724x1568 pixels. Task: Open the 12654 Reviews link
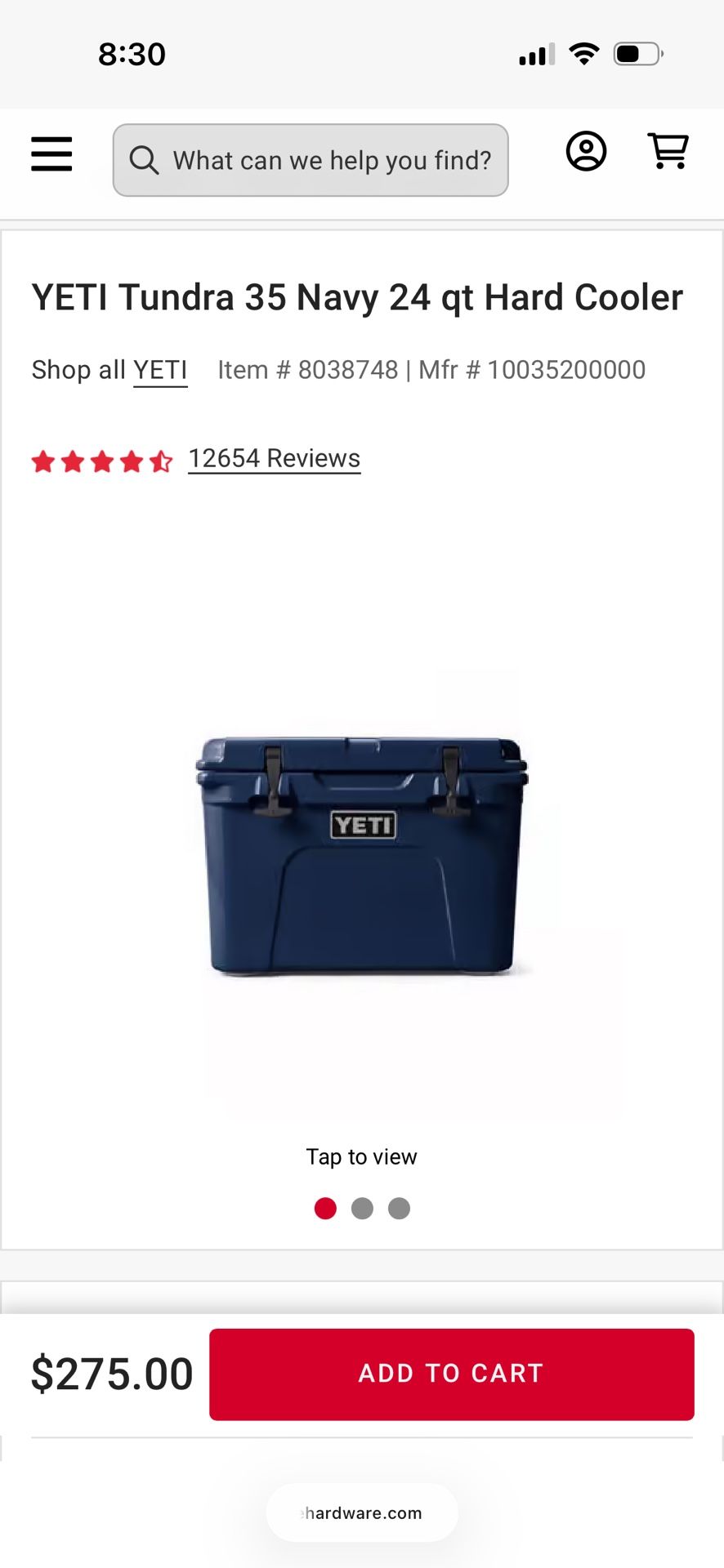point(274,457)
